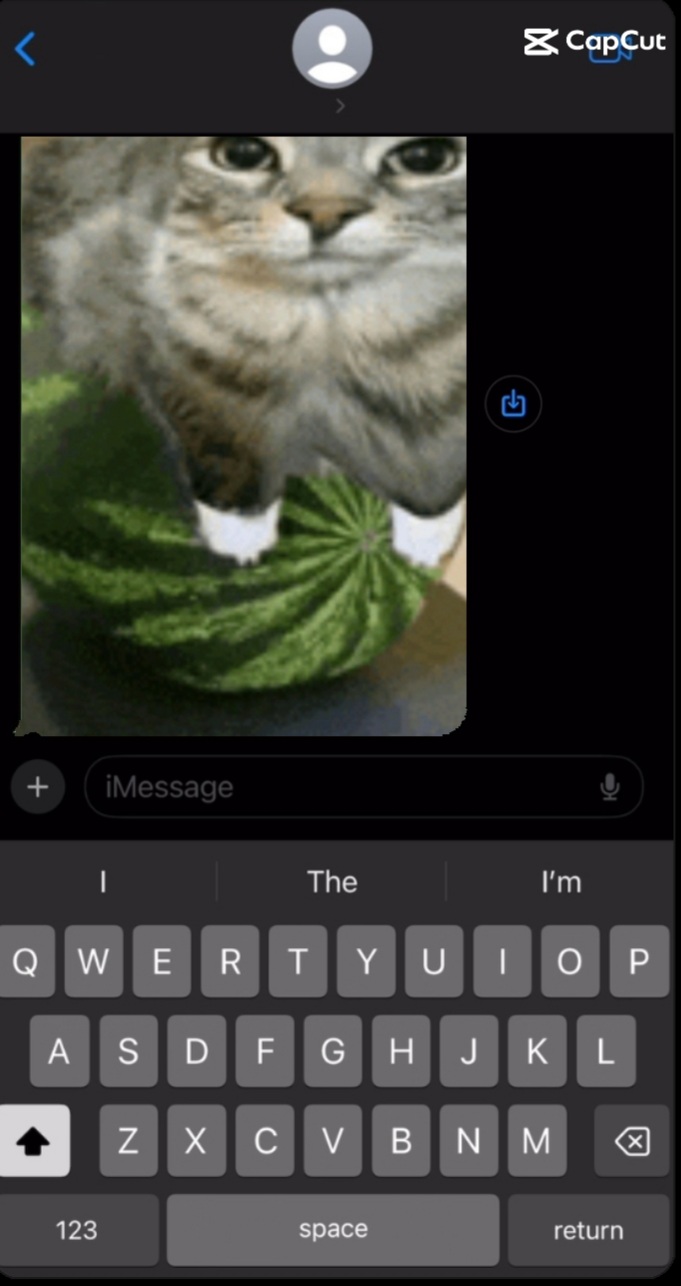Open the plus apps menu

38,787
